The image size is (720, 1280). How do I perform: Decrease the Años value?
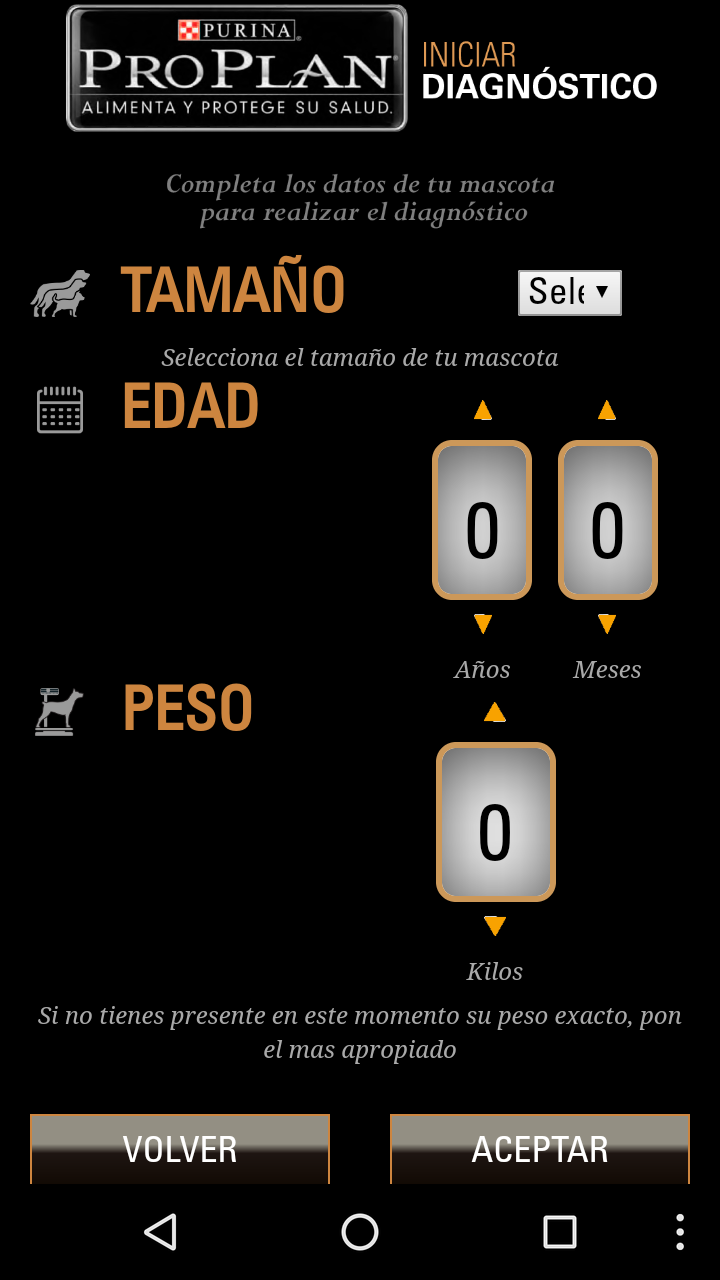(483, 624)
